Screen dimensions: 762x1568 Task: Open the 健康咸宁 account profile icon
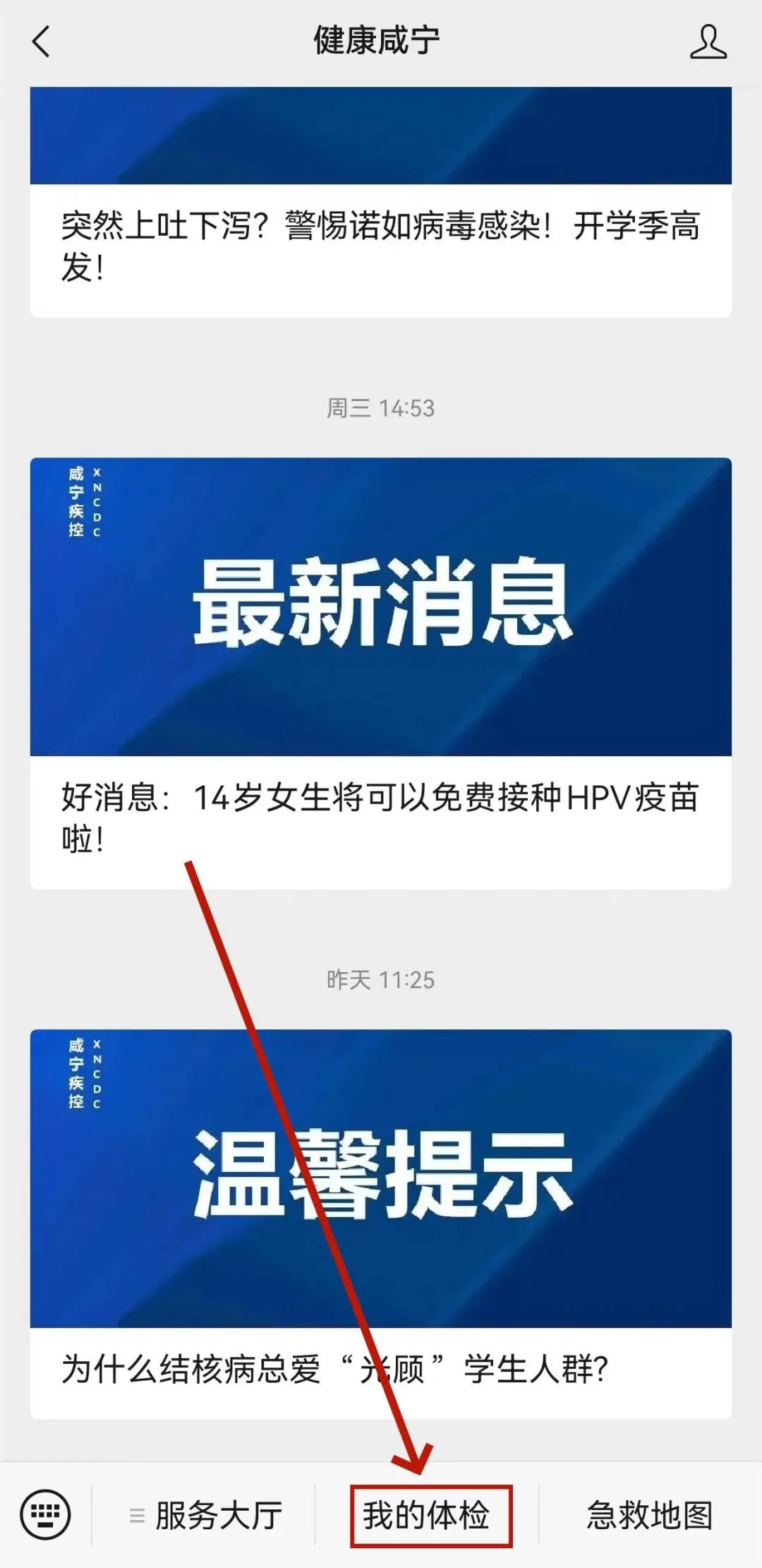pyautogui.click(x=708, y=42)
